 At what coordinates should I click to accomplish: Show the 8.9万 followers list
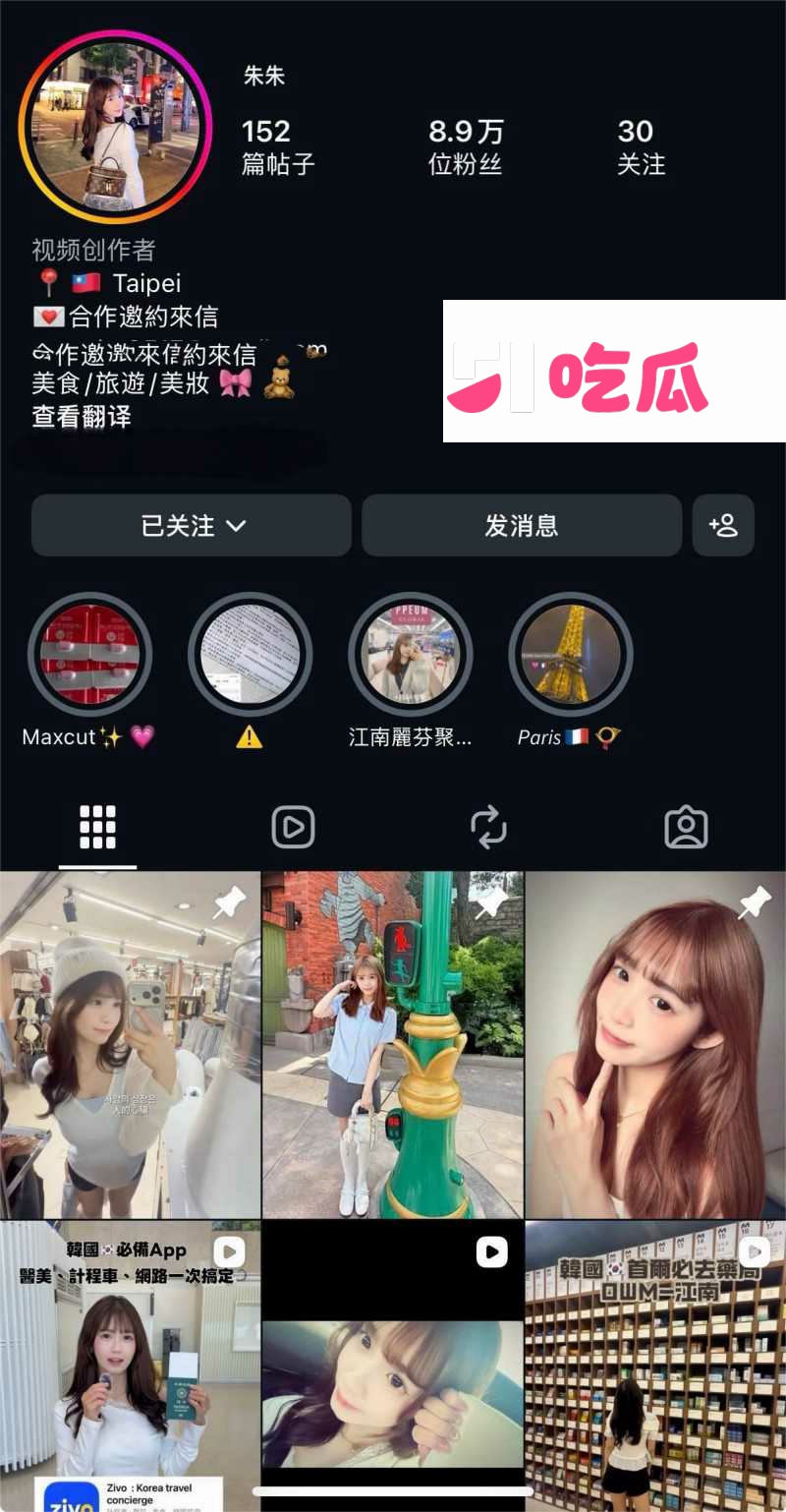[x=466, y=147]
